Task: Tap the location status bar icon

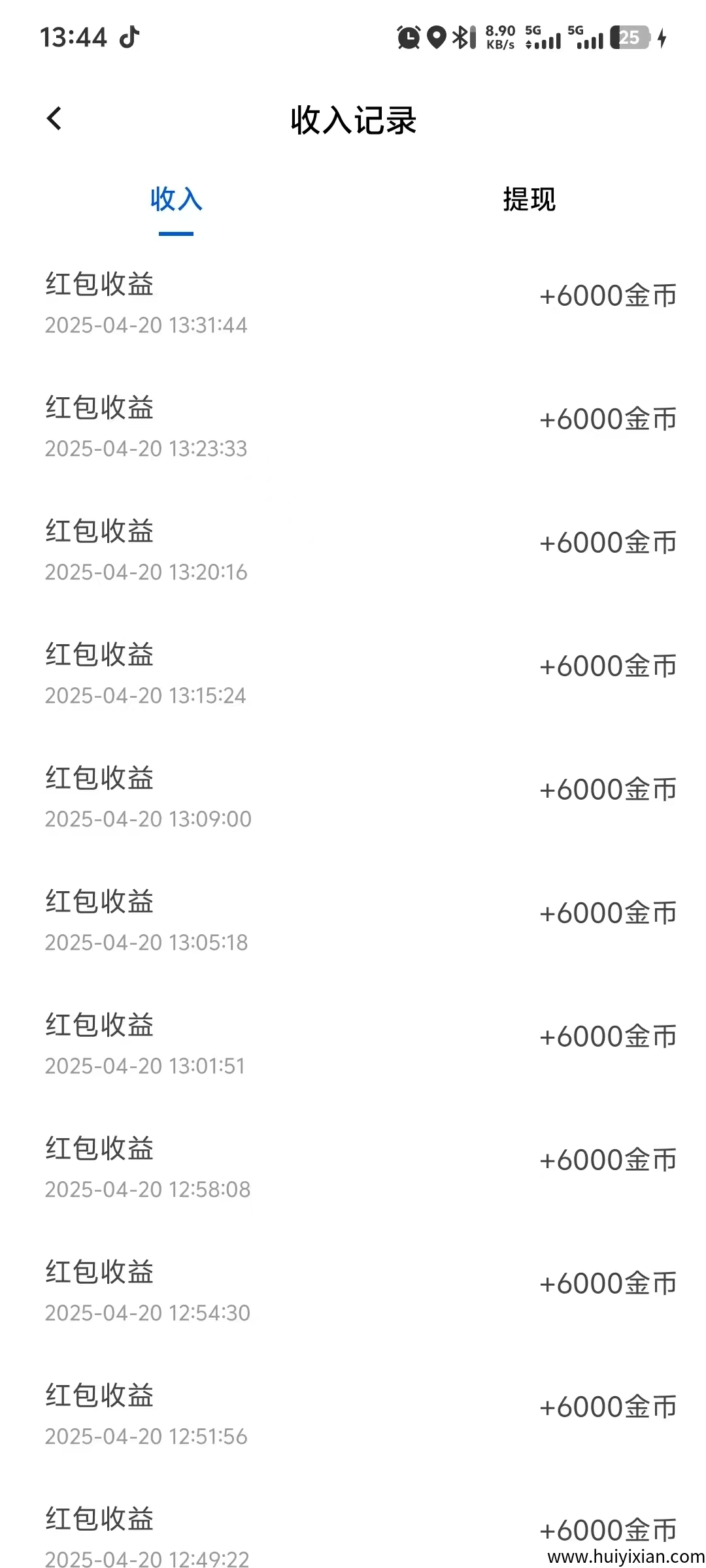Action: [435, 38]
